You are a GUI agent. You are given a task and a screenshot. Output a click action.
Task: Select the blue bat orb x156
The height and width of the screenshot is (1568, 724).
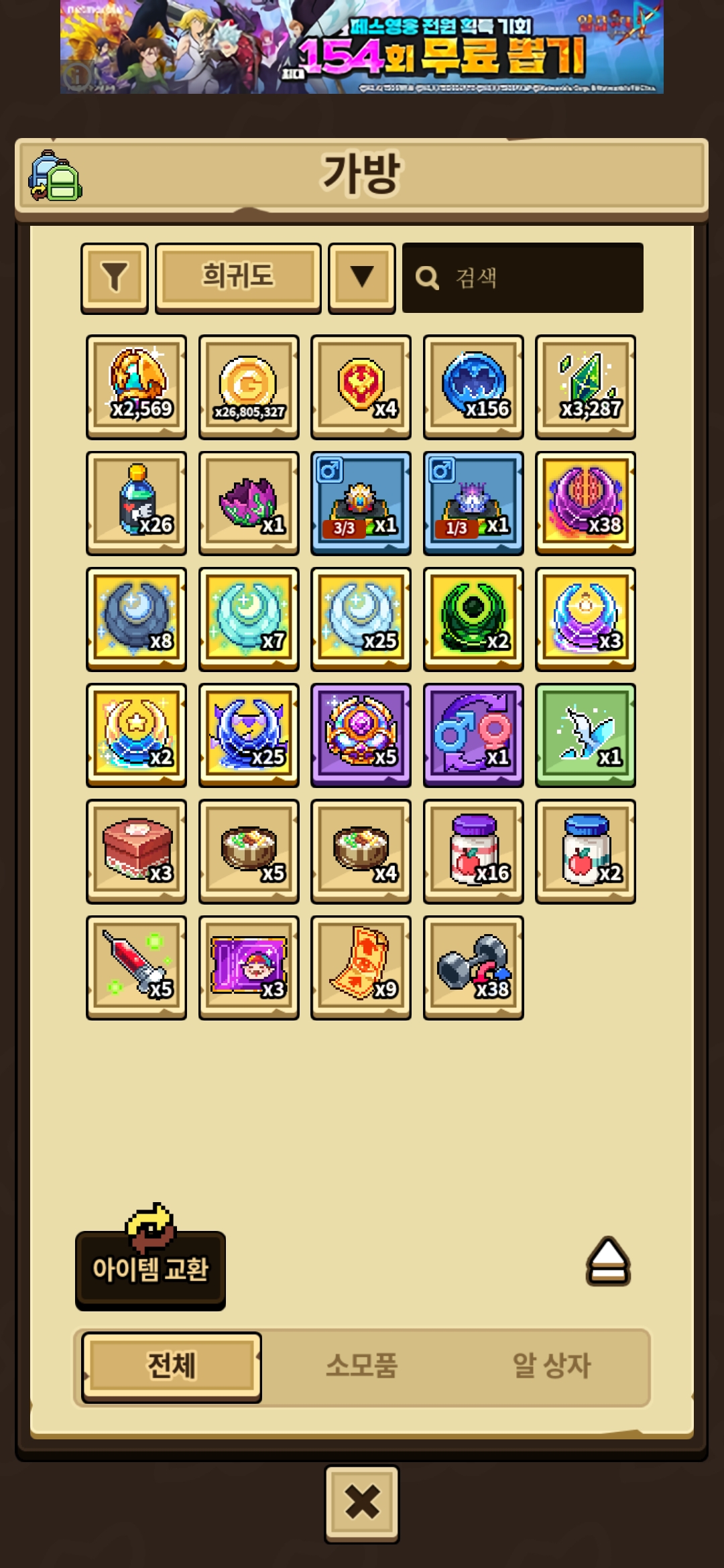coord(473,387)
